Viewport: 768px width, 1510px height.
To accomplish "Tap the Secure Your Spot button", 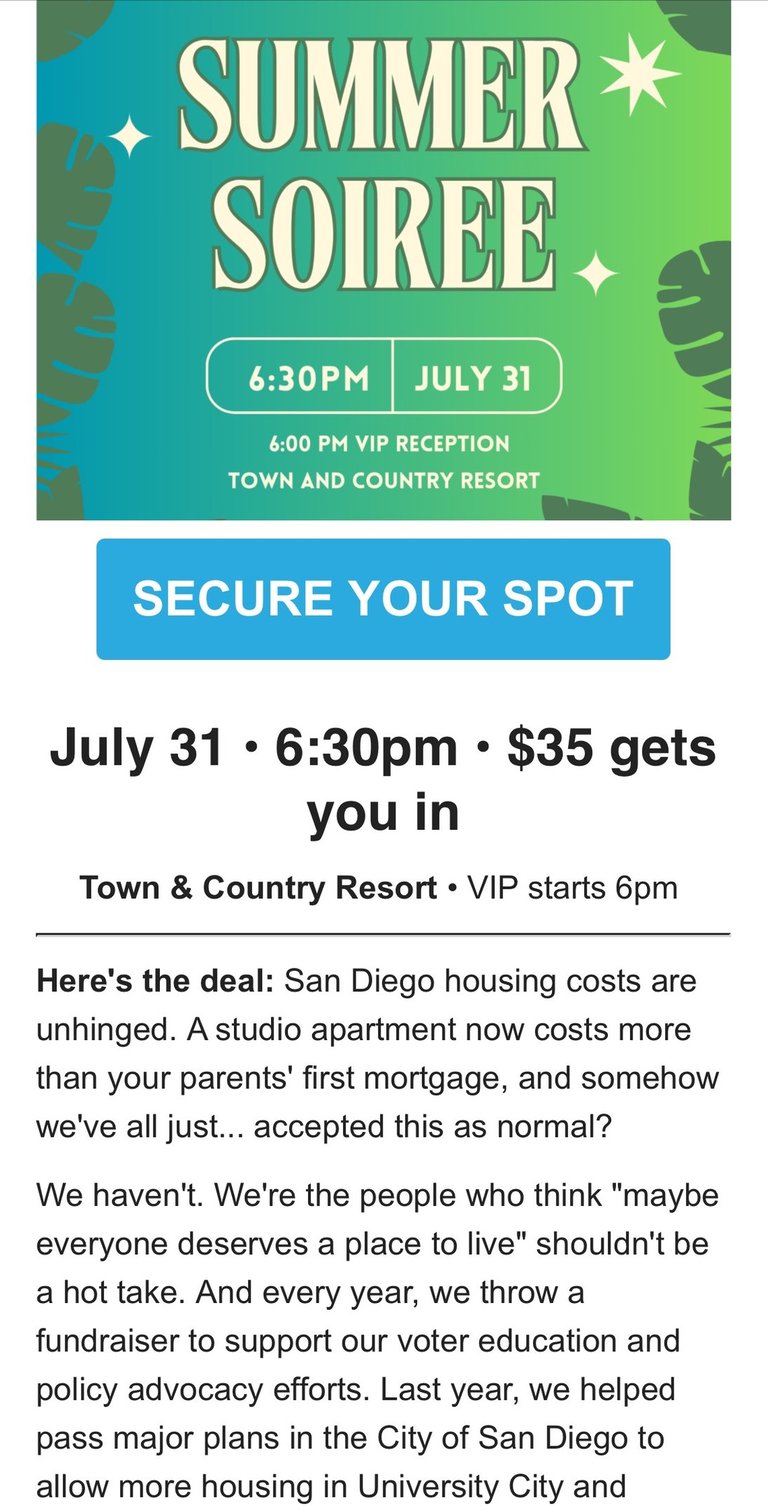I will tap(383, 599).
